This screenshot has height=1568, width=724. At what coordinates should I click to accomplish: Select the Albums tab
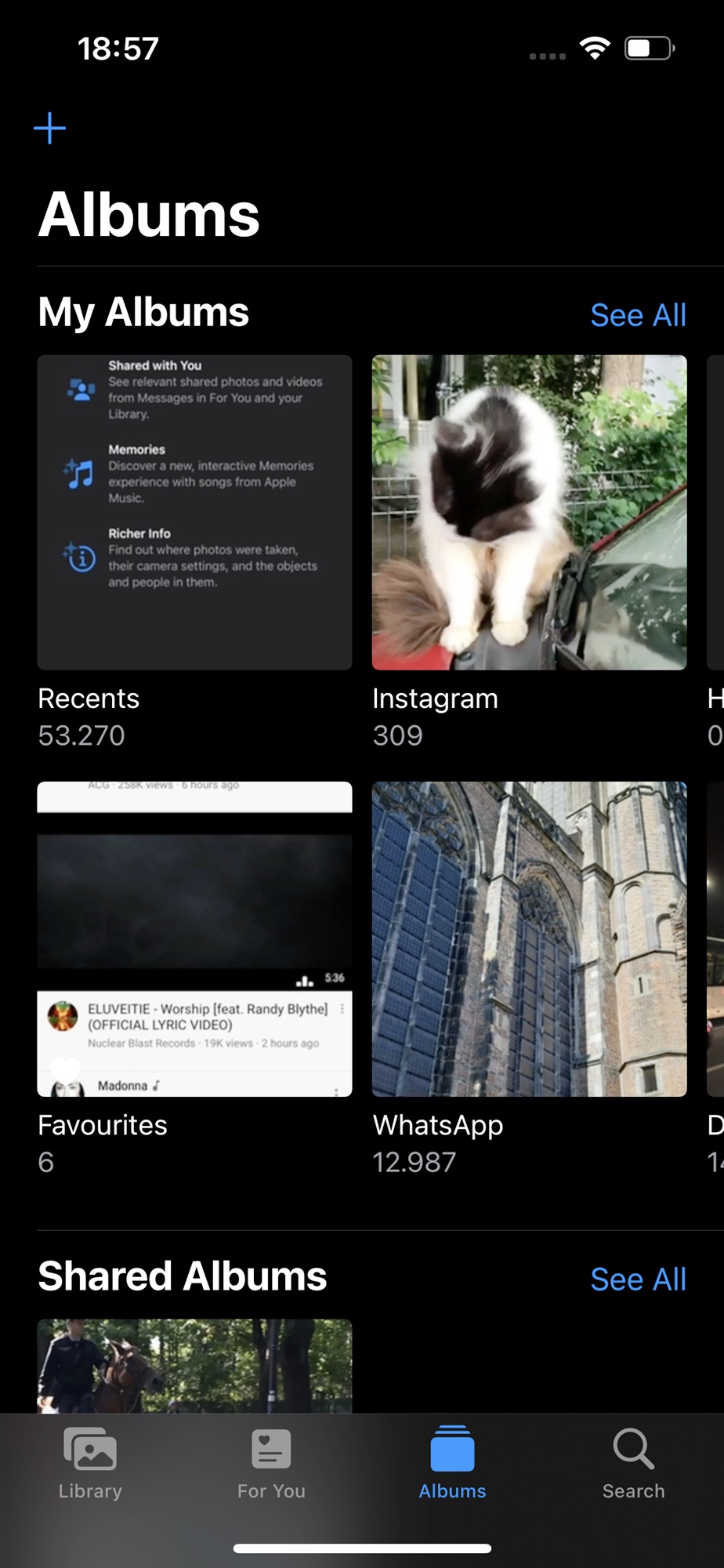click(x=452, y=1463)
